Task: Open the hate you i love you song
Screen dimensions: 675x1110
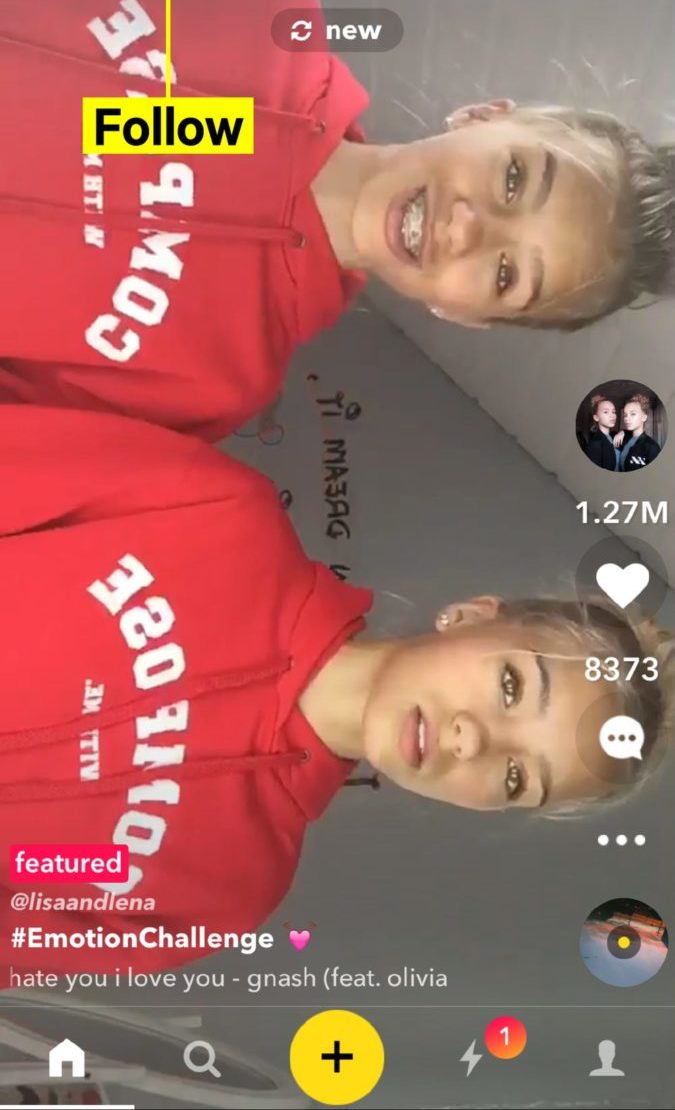Action: click(x=228, y=978)
